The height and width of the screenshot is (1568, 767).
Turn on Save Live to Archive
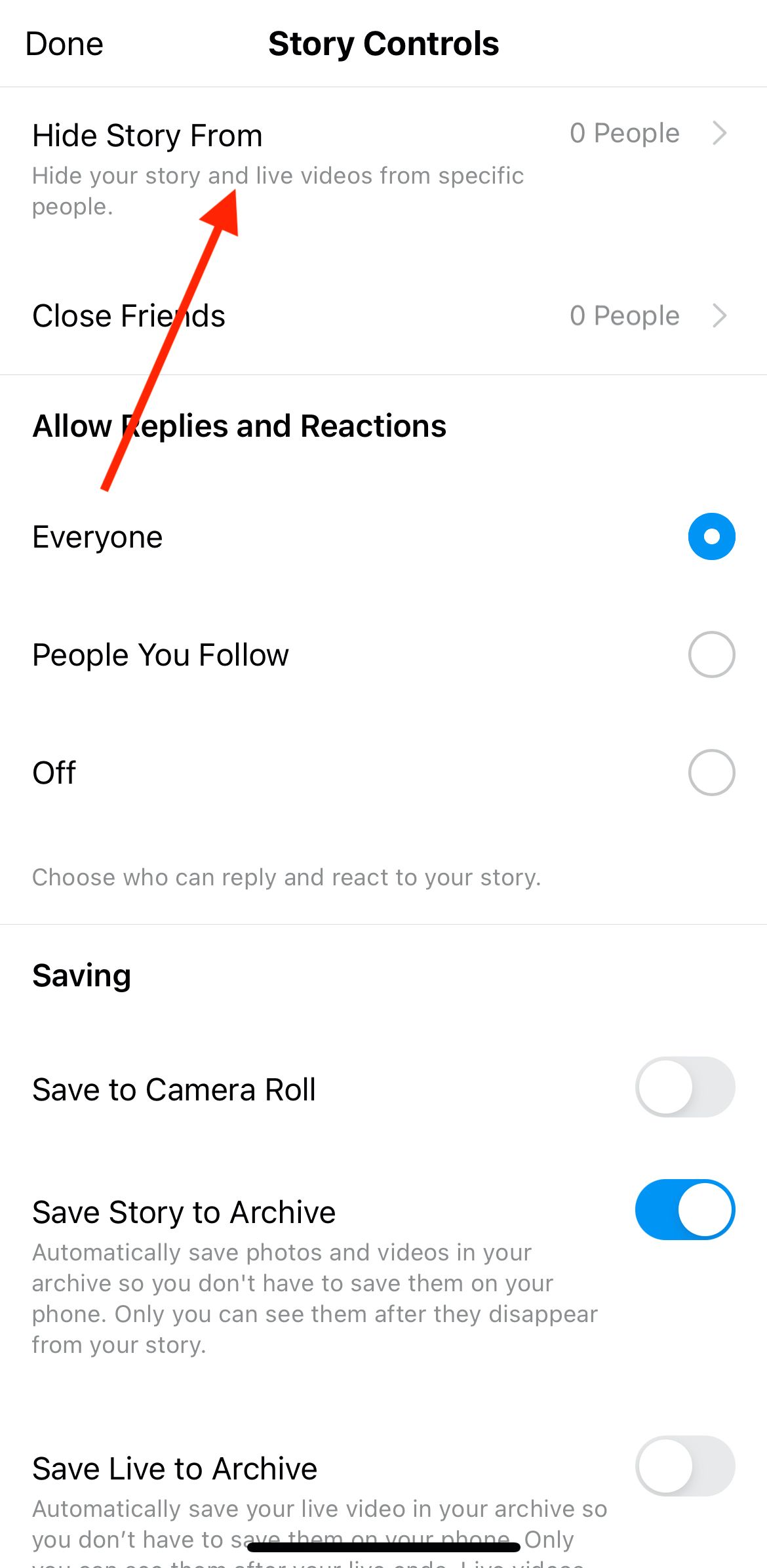685,1466
